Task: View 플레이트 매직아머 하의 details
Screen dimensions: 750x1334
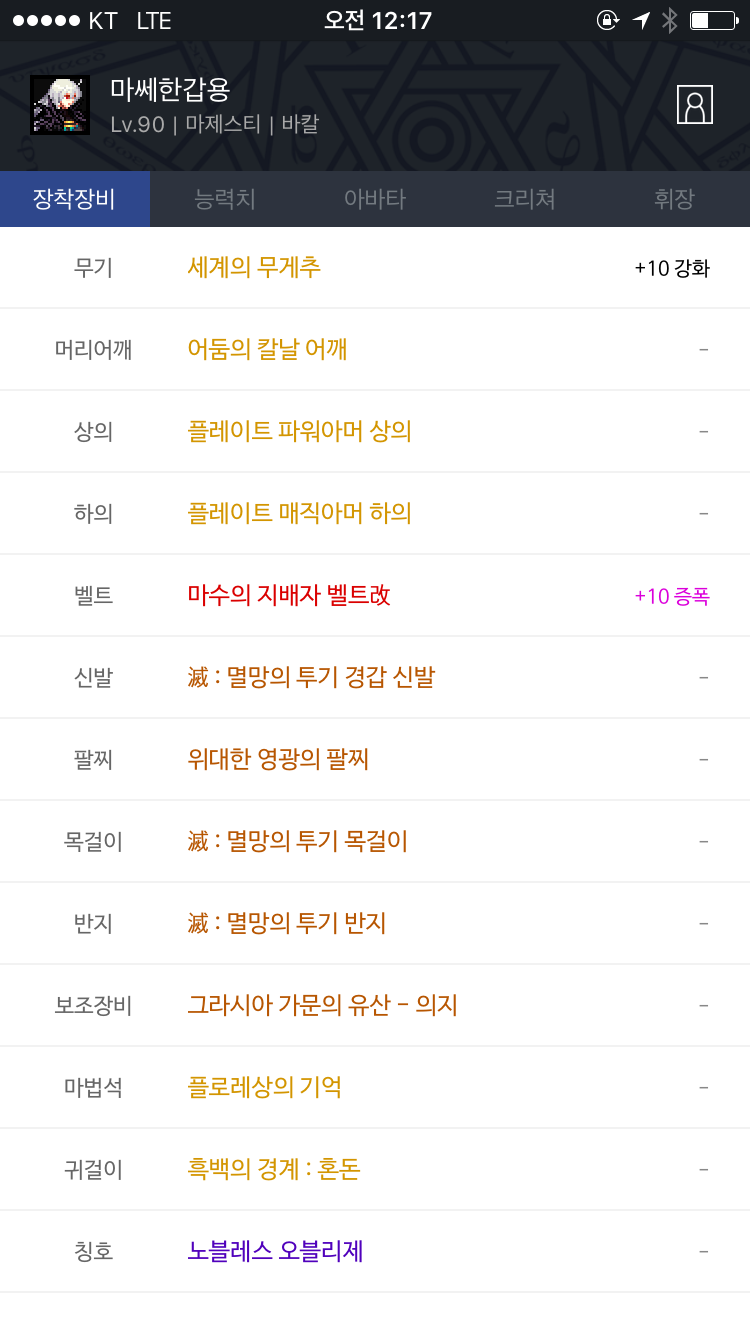Action: (x=300, y=513)
